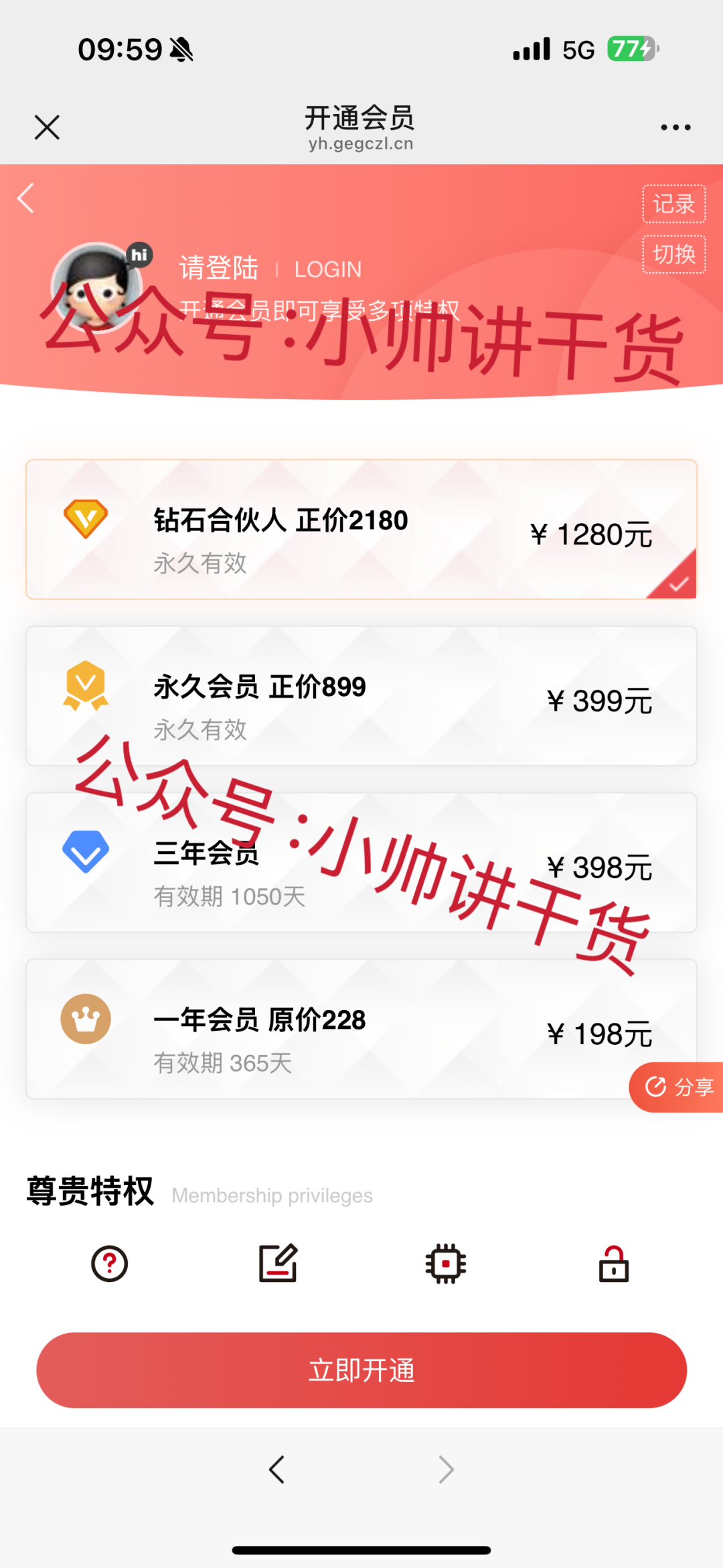This screenshot has height=1568, width=723.
Task: Click the lock privilege icon
Action: [x=614, y=1264]
